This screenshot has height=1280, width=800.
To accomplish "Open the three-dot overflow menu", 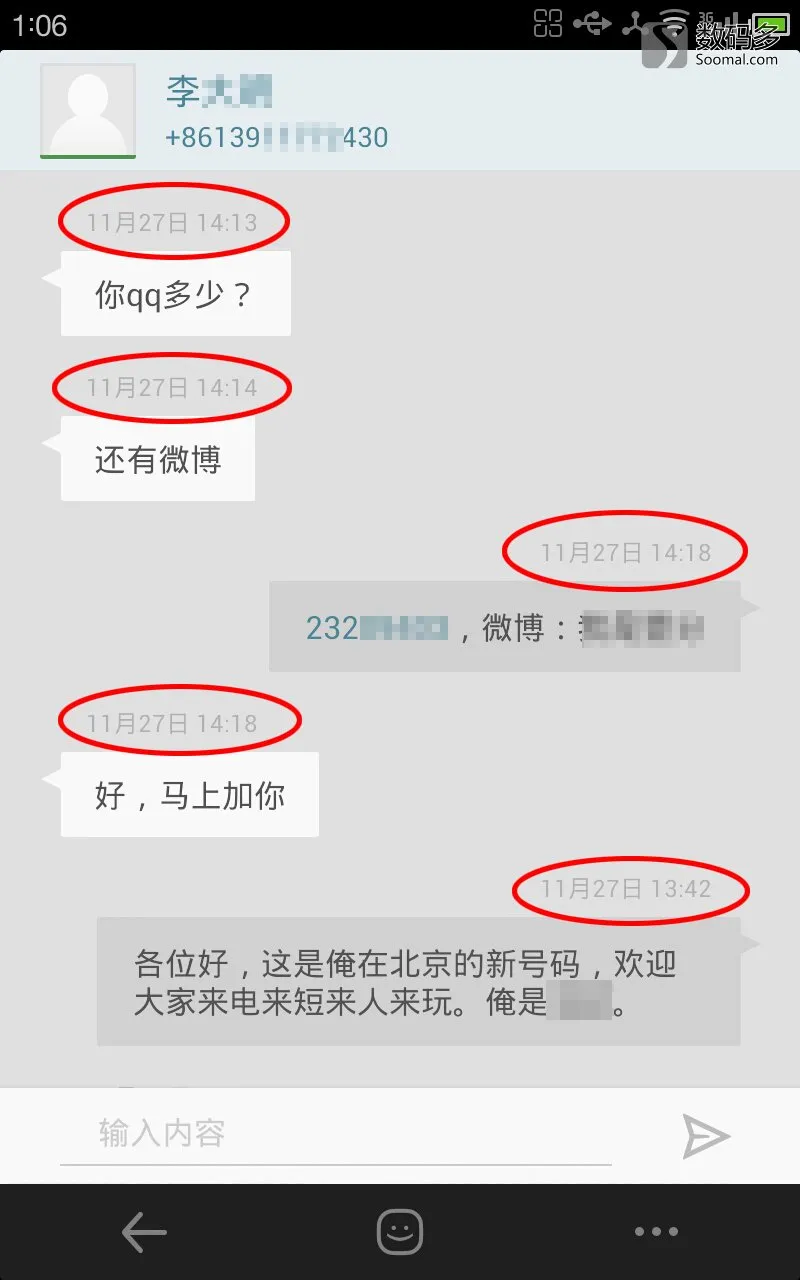I will coord(656,1232).
